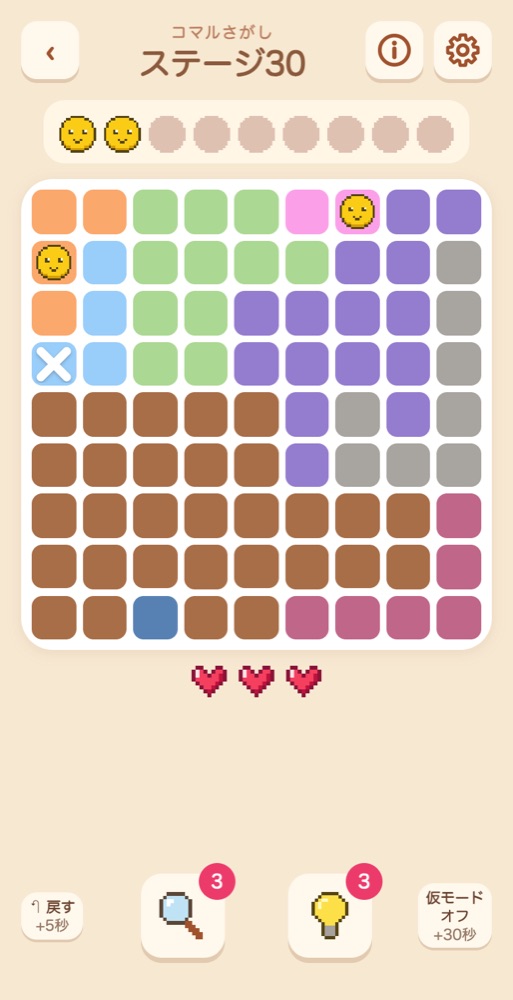Use the magnifying glass hint
Image resolution: width=513 pixels, height=1000 pixels.
click(x=182, y=915)
